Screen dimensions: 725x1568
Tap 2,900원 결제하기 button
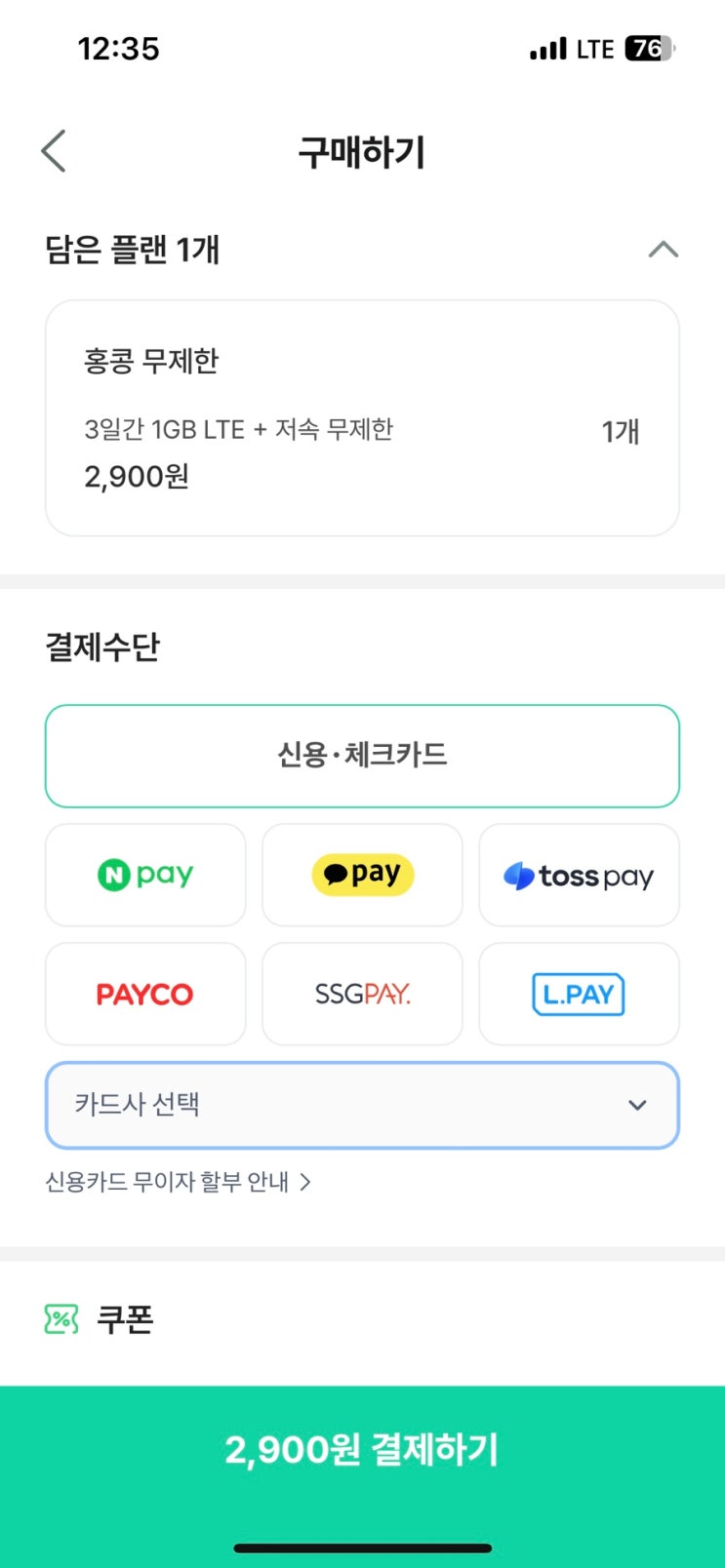point(362,1450)
